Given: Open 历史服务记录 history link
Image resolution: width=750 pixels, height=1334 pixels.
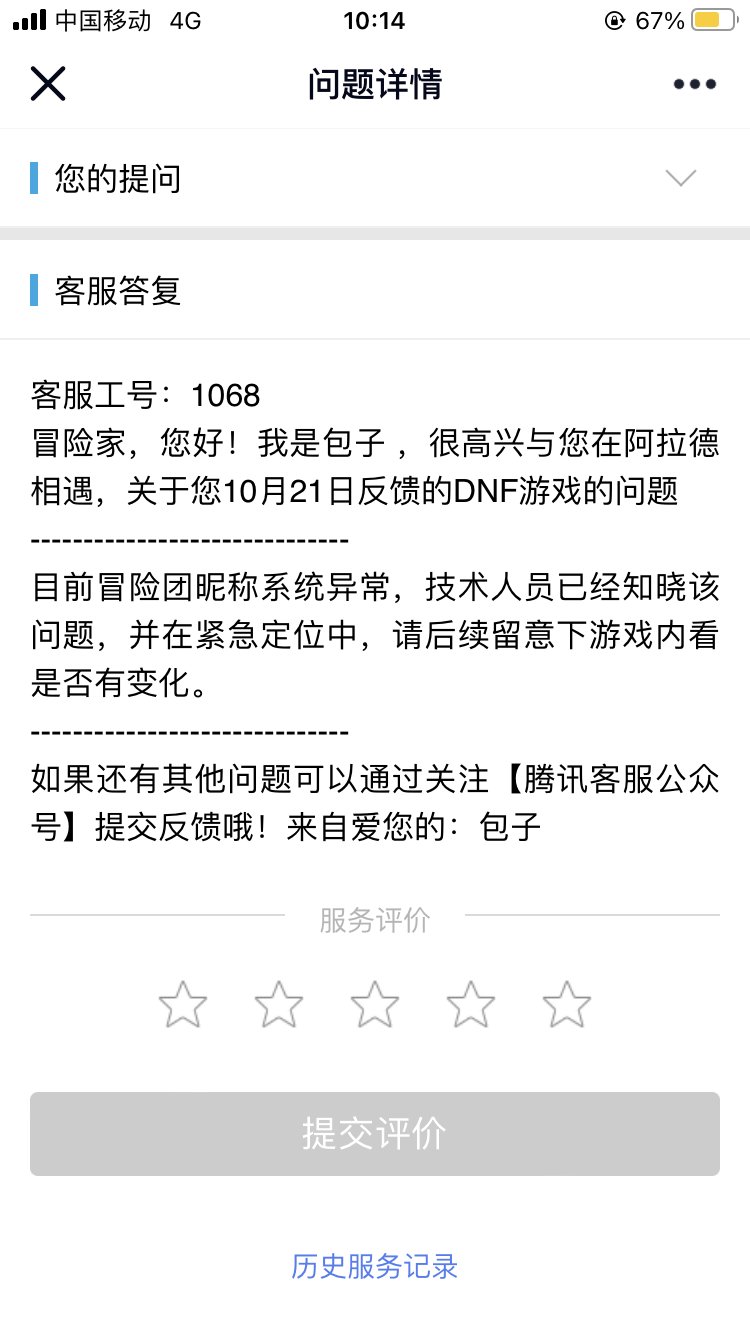Looking at the screenshot, I should 373,1267.
